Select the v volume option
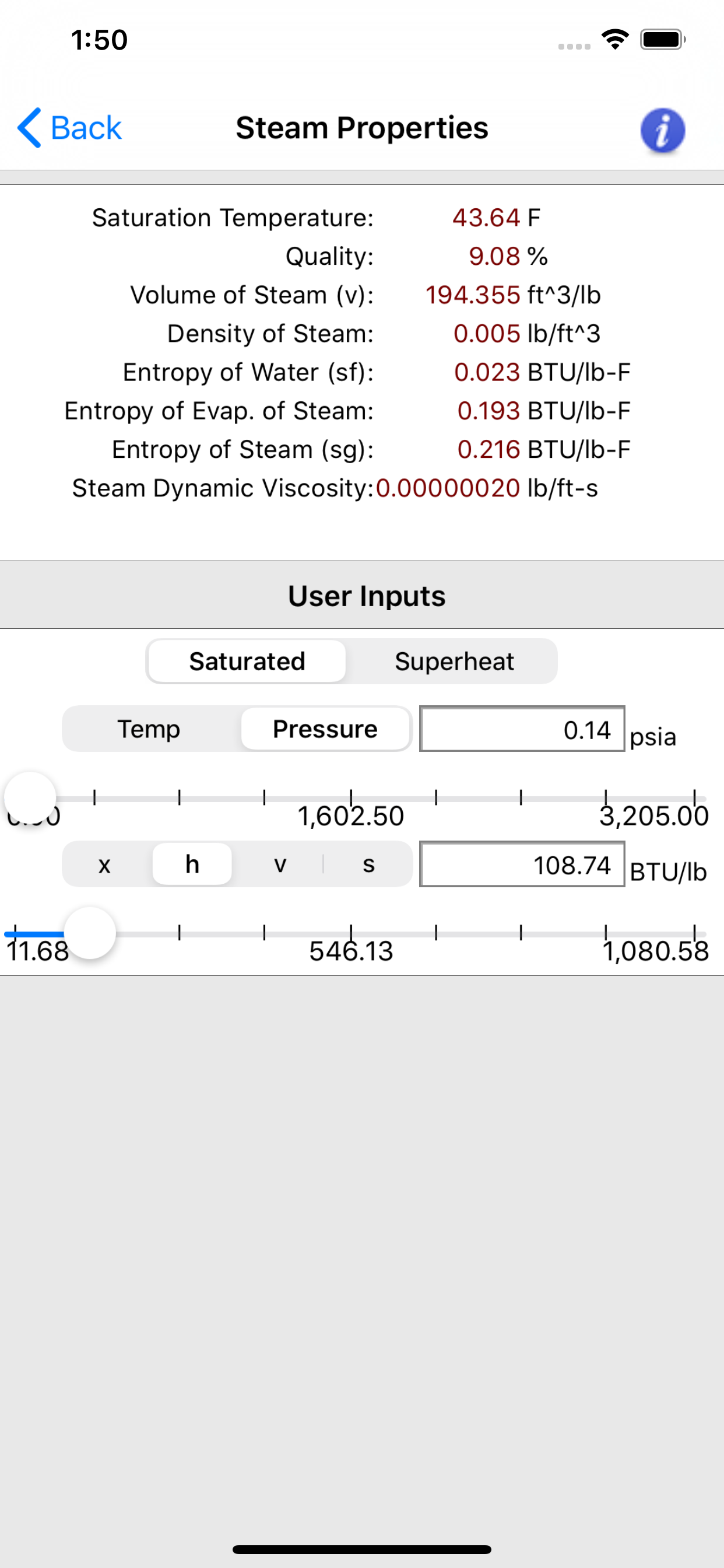 280,864
